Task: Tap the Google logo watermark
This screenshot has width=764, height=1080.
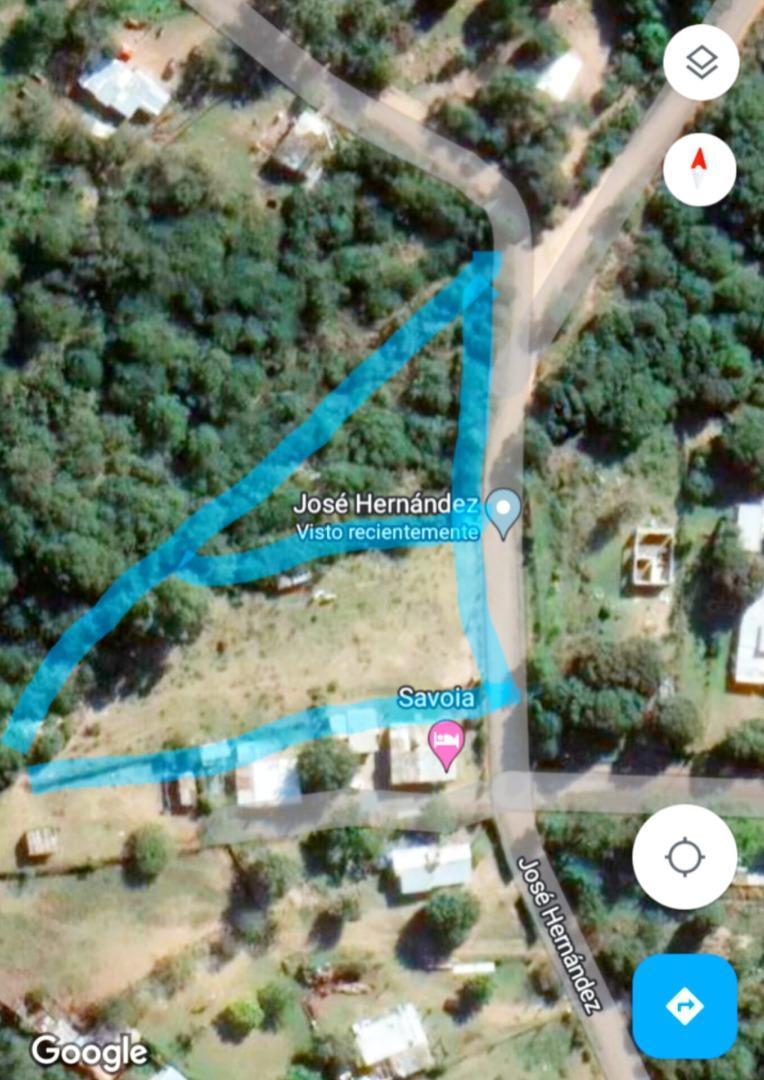Action: 88,1052
